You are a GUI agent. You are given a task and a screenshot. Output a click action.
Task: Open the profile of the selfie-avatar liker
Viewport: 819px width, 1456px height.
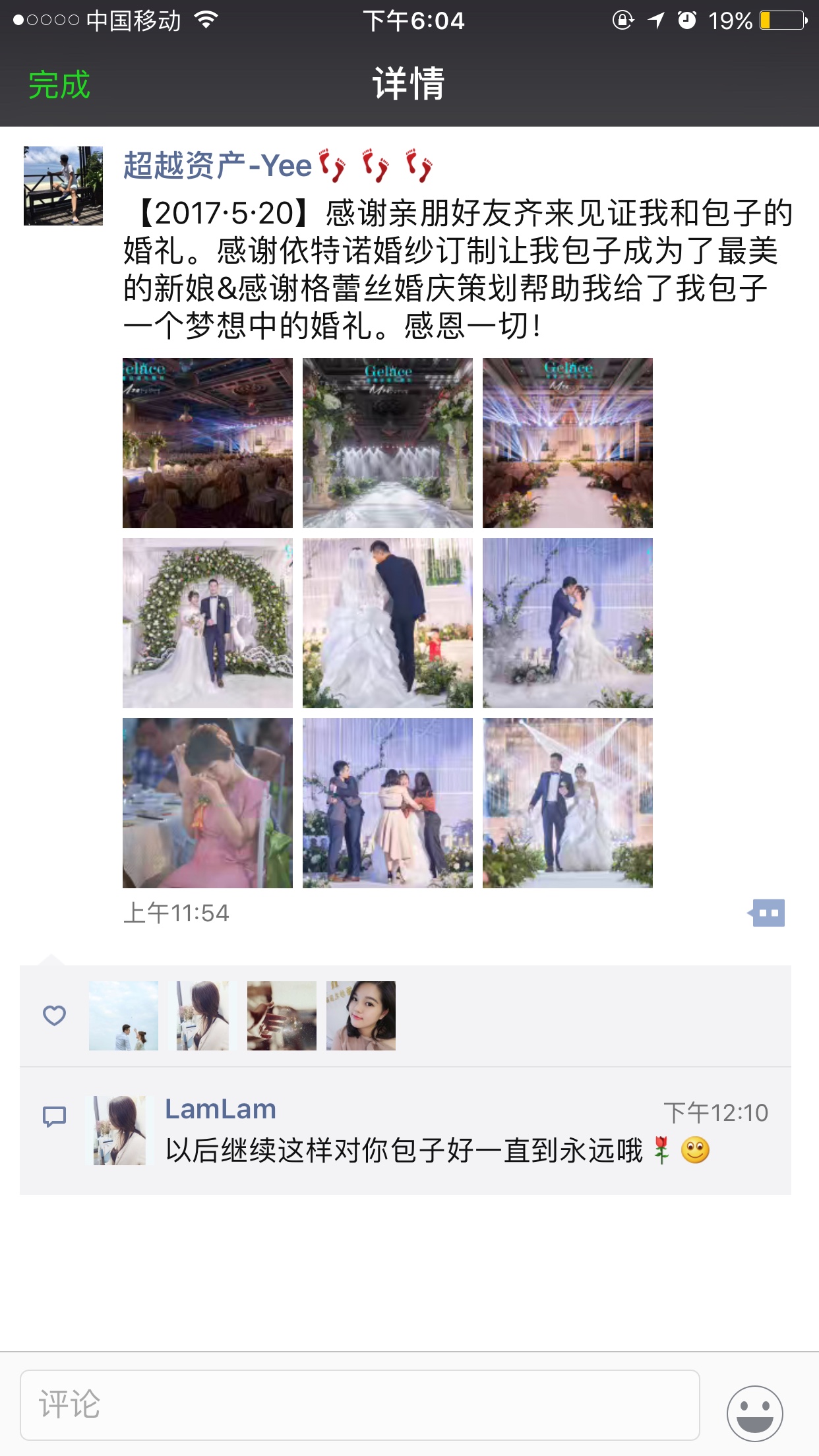[361, 1016]
